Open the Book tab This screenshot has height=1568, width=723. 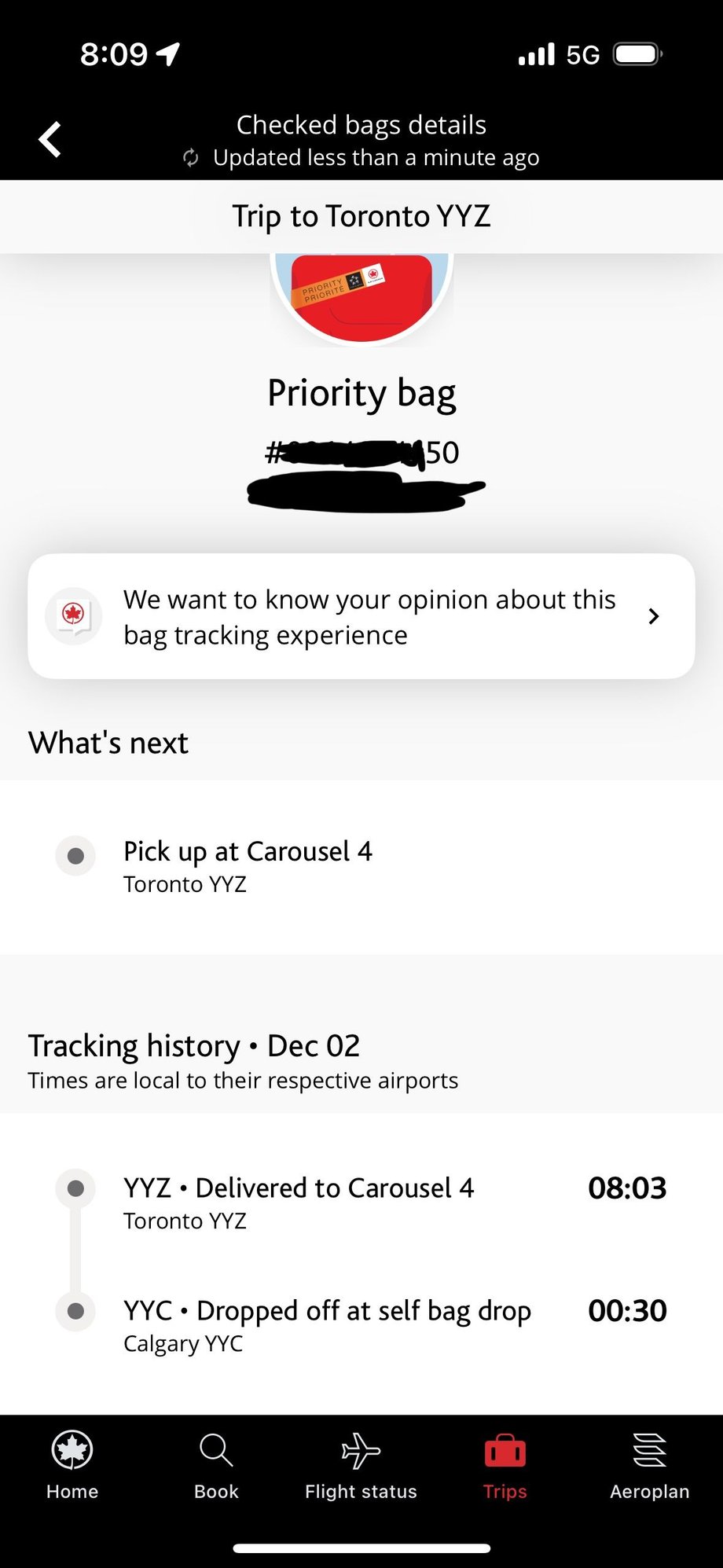[216, 1465]
